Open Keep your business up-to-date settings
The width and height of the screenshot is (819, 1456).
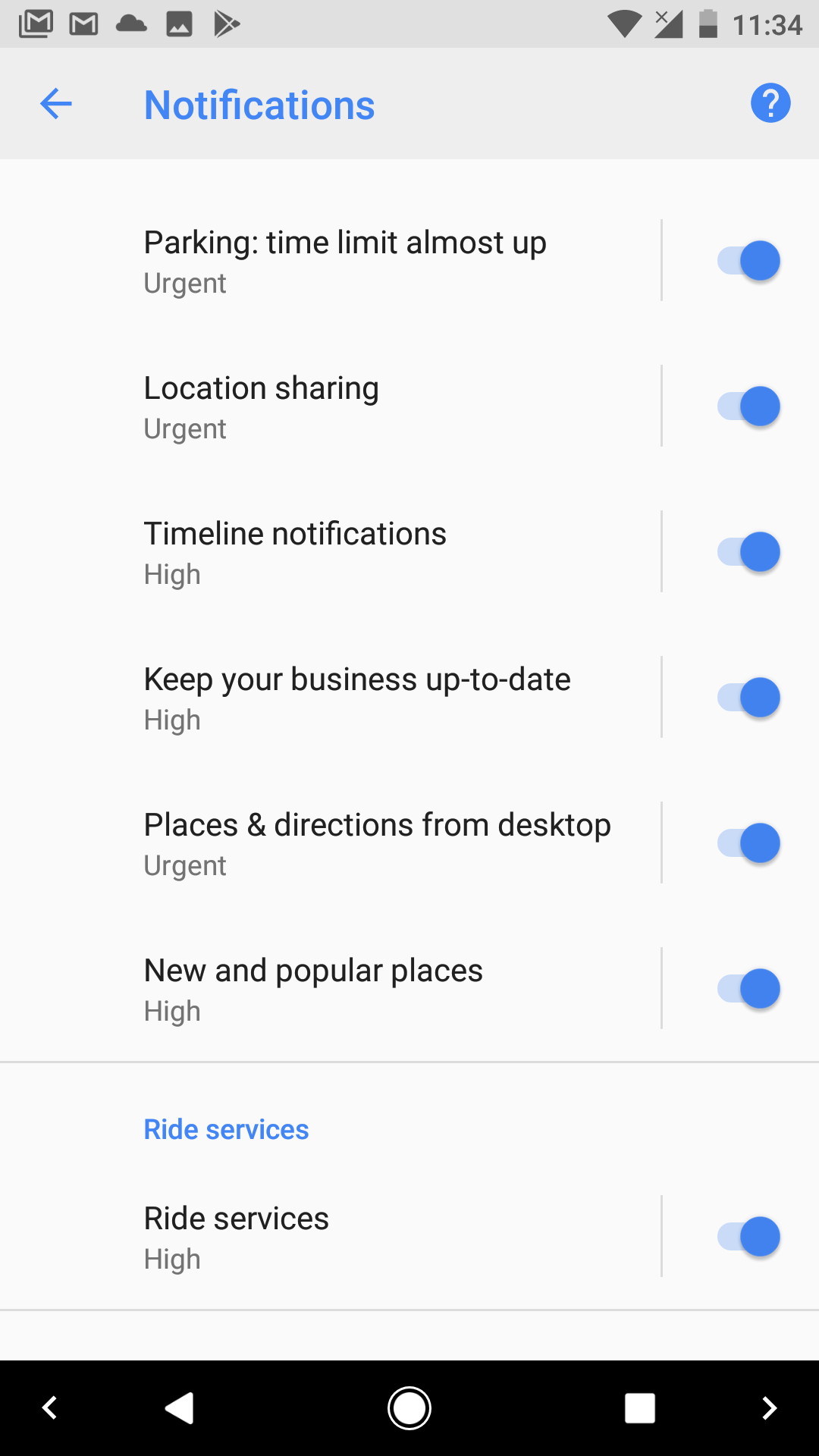tap(357, 698)
